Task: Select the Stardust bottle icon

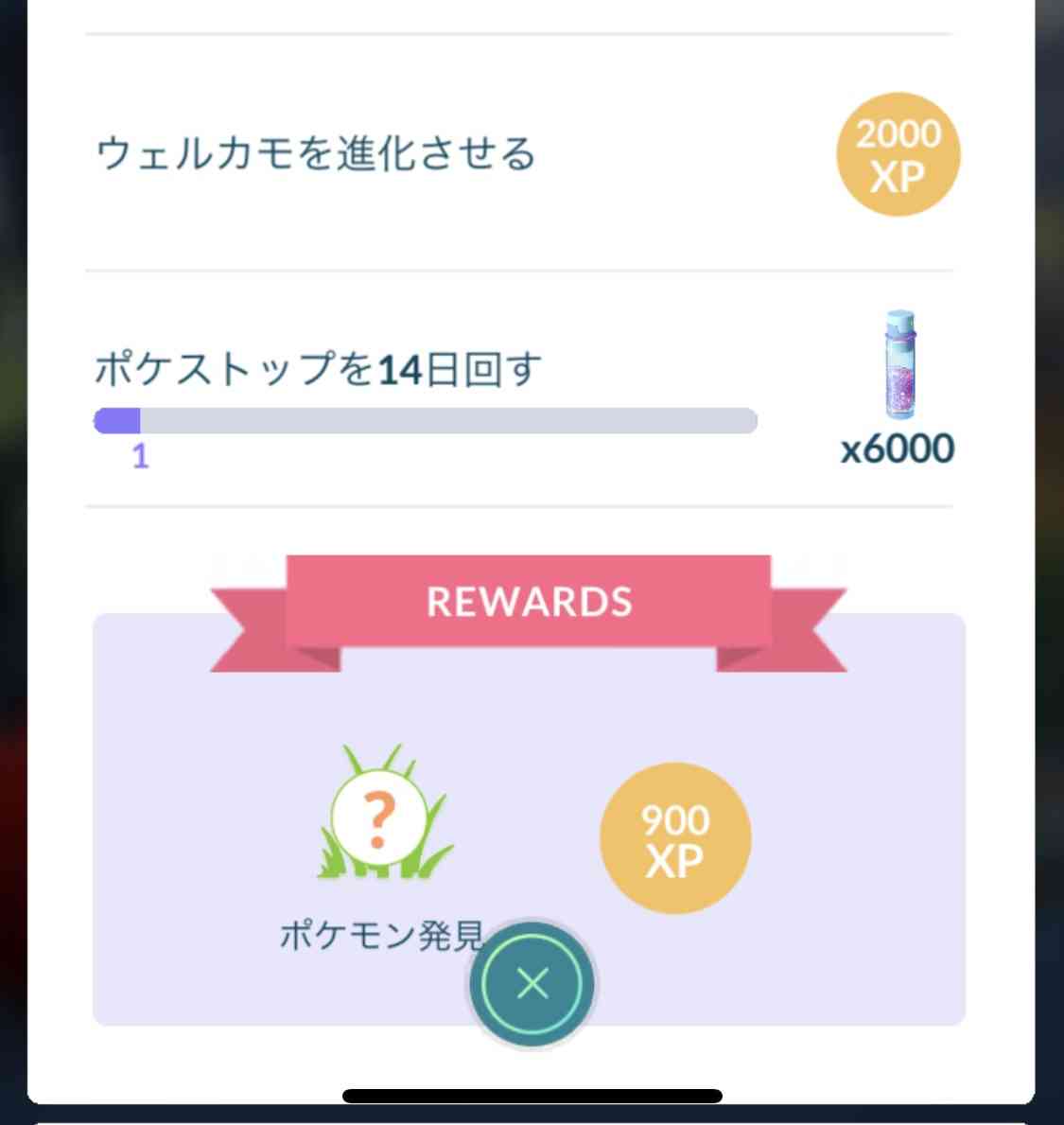Action: point(899,364)
